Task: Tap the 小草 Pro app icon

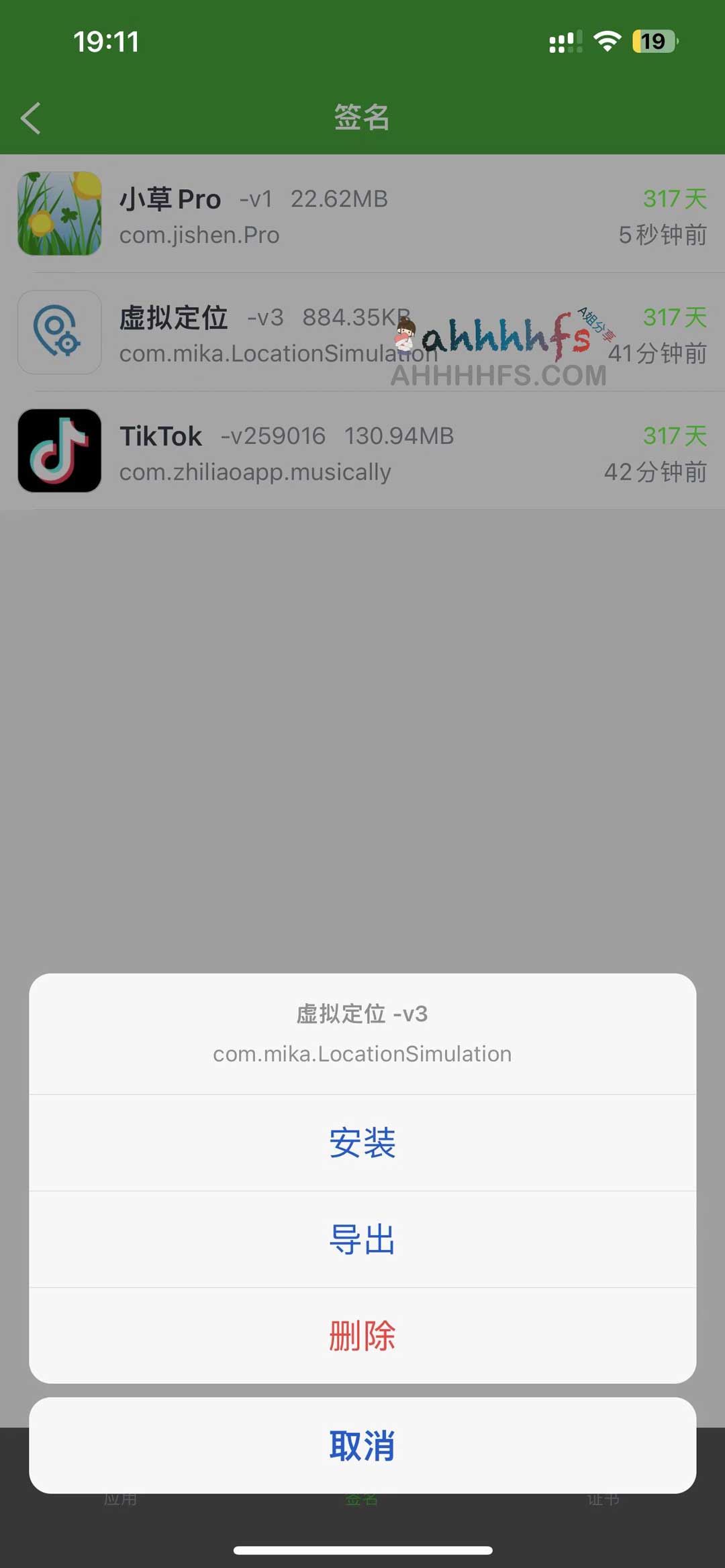Action: 59,213
